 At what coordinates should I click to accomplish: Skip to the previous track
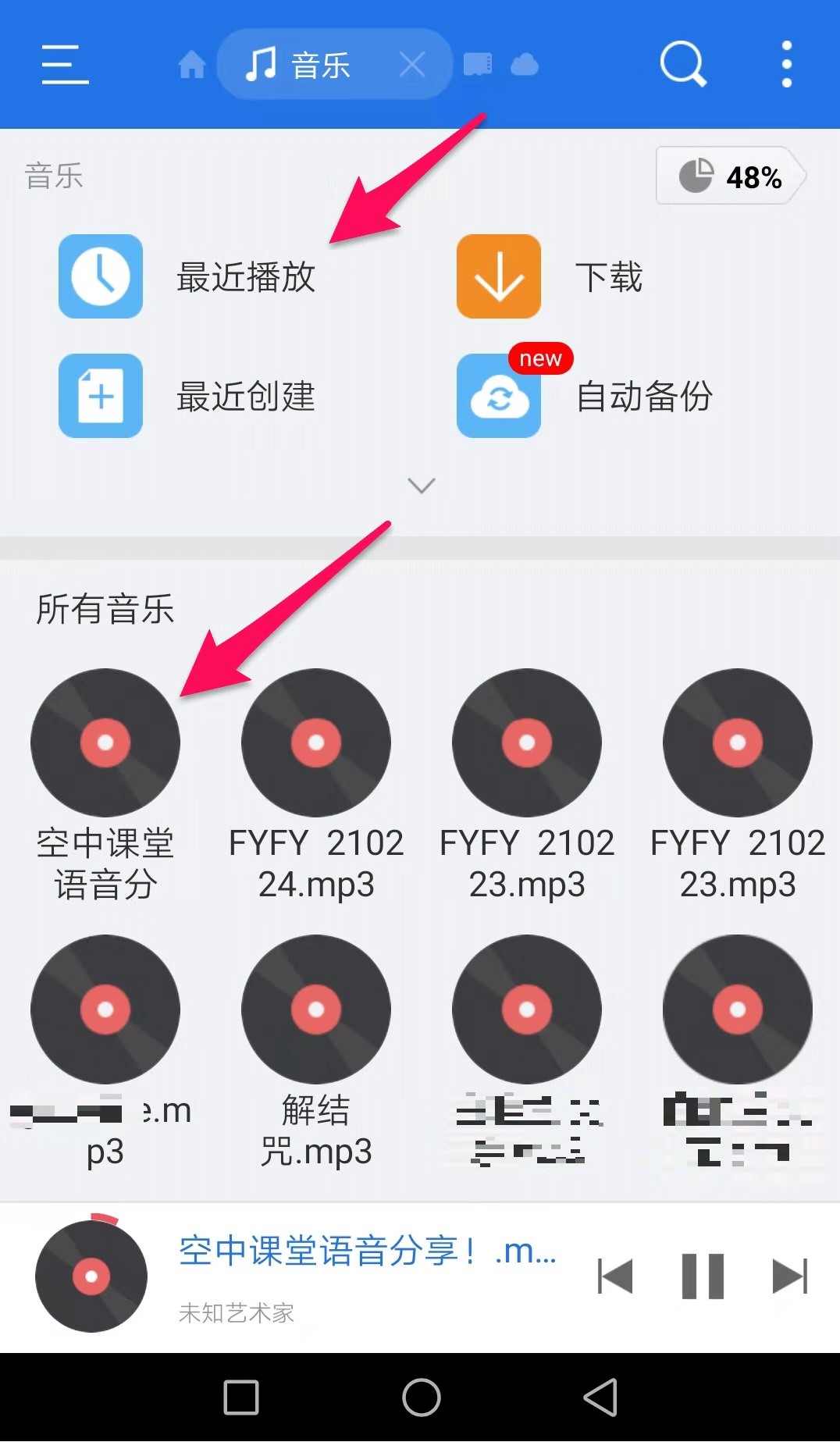pos(615,1276)
